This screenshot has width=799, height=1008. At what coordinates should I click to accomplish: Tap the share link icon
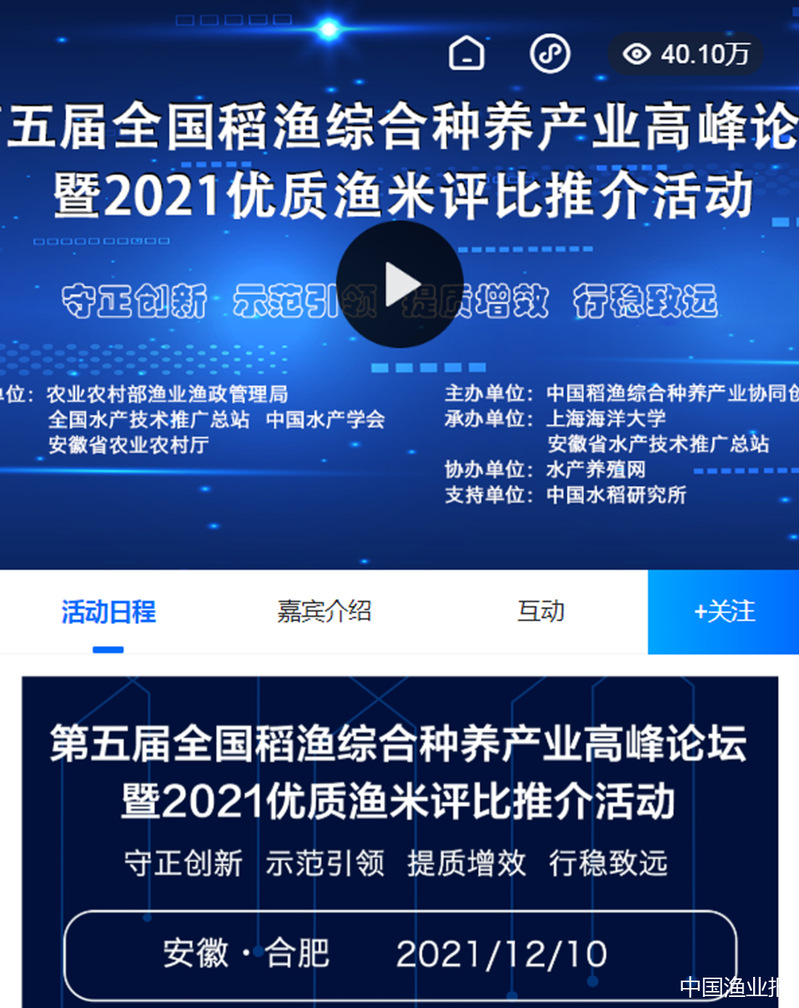(549, 53)
